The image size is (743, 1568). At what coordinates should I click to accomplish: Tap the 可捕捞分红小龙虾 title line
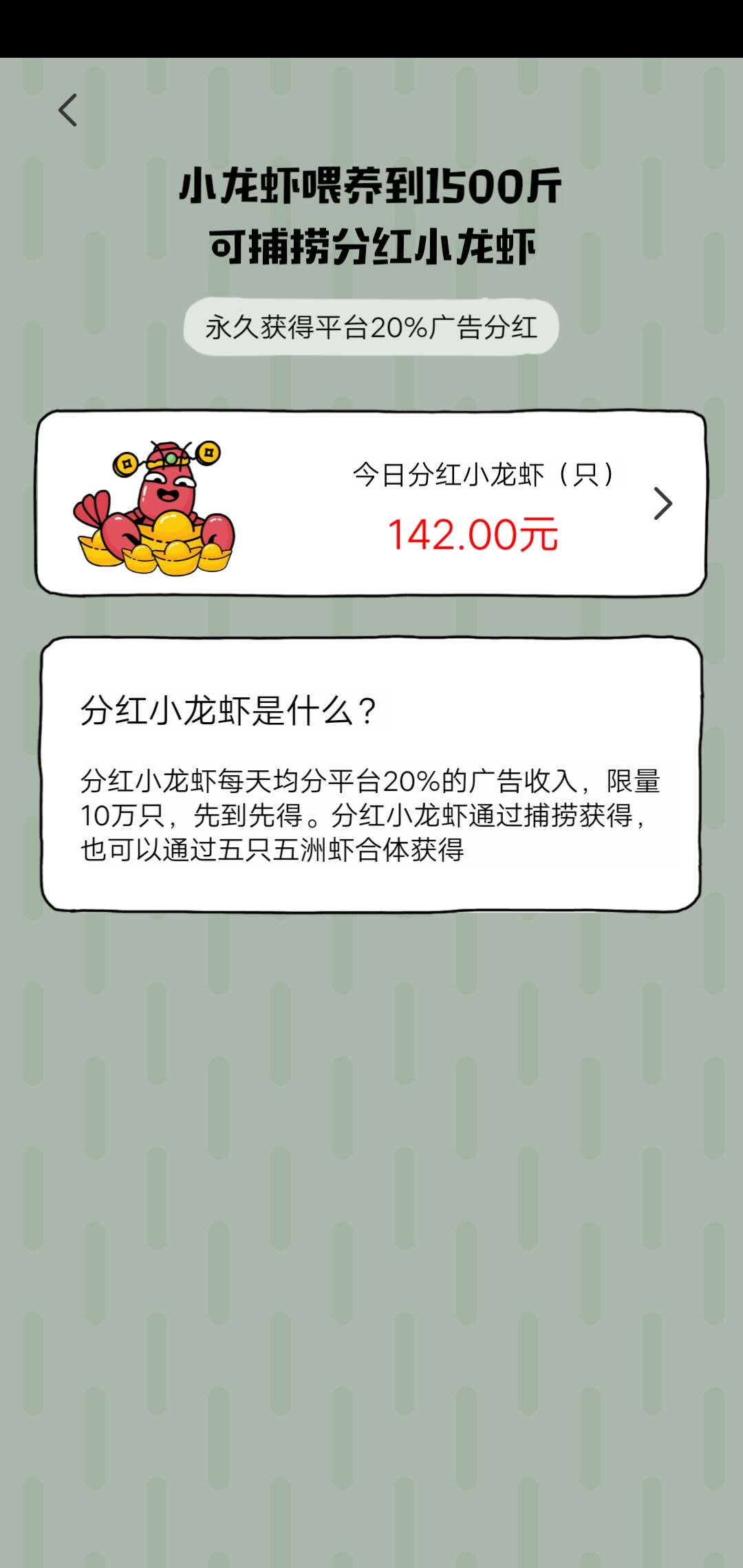pos(371,244)
